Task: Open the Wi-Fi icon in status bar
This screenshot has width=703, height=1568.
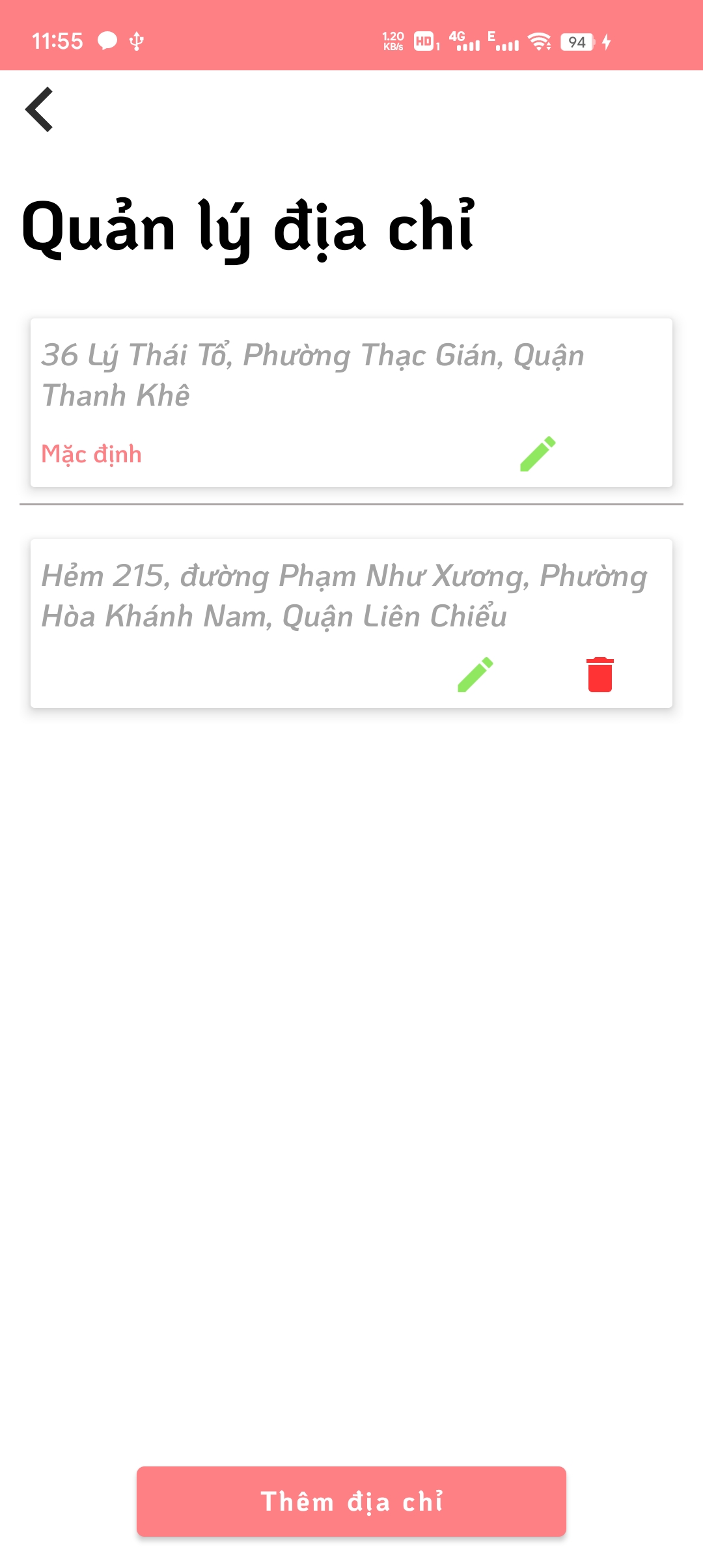Action: 538,41
